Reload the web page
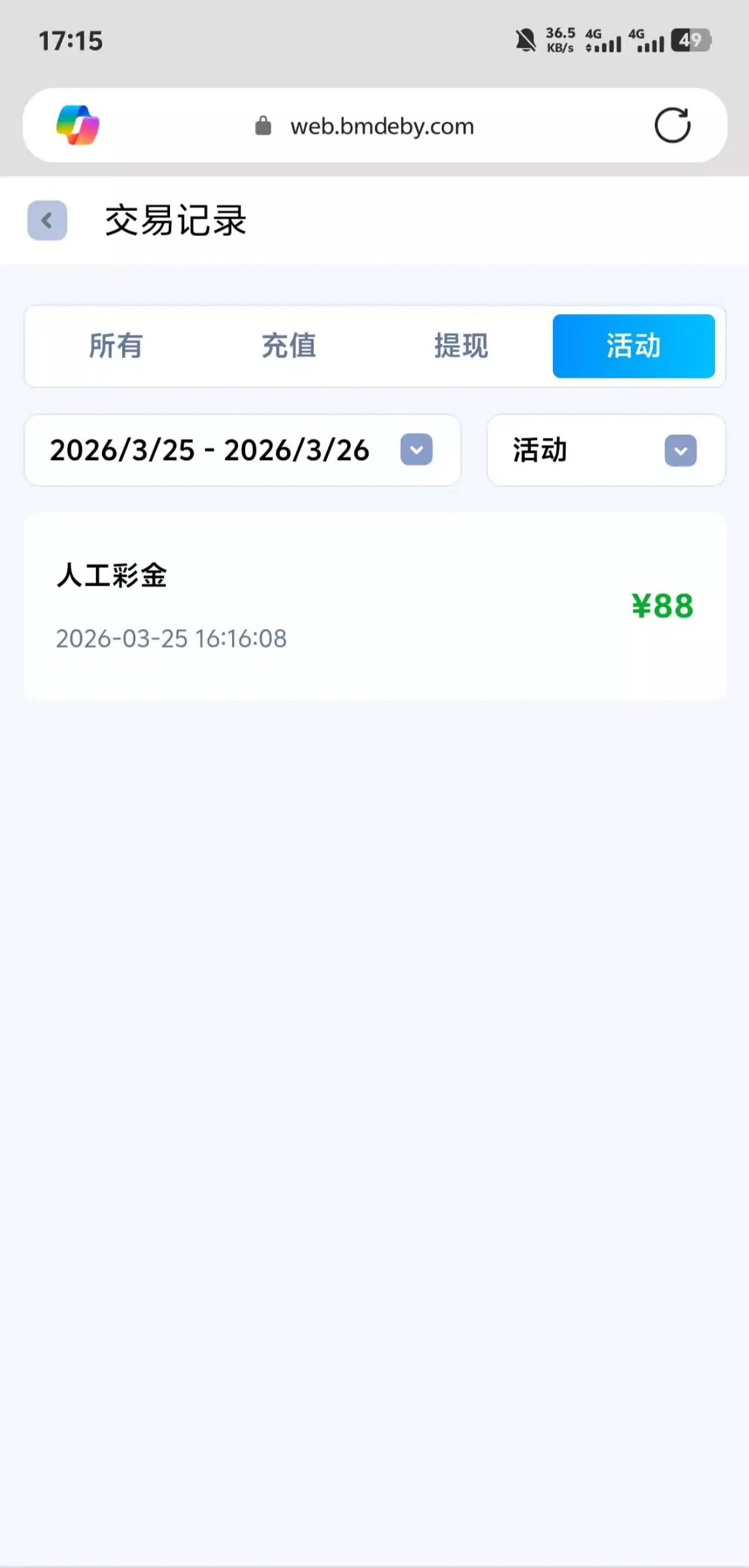Viewport: 749px width, 1568px height. [672, 125]
